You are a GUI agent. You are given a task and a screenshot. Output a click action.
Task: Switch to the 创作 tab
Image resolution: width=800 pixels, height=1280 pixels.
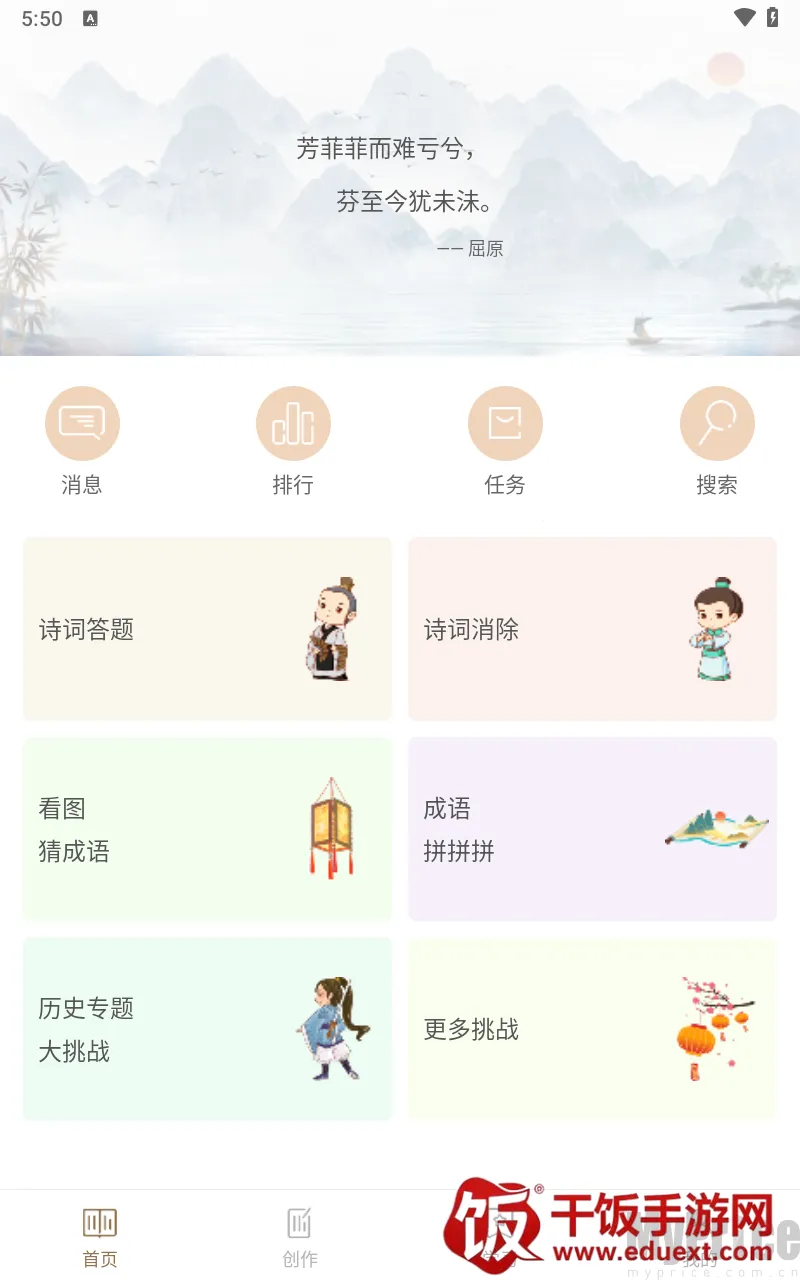point(299,1236)
